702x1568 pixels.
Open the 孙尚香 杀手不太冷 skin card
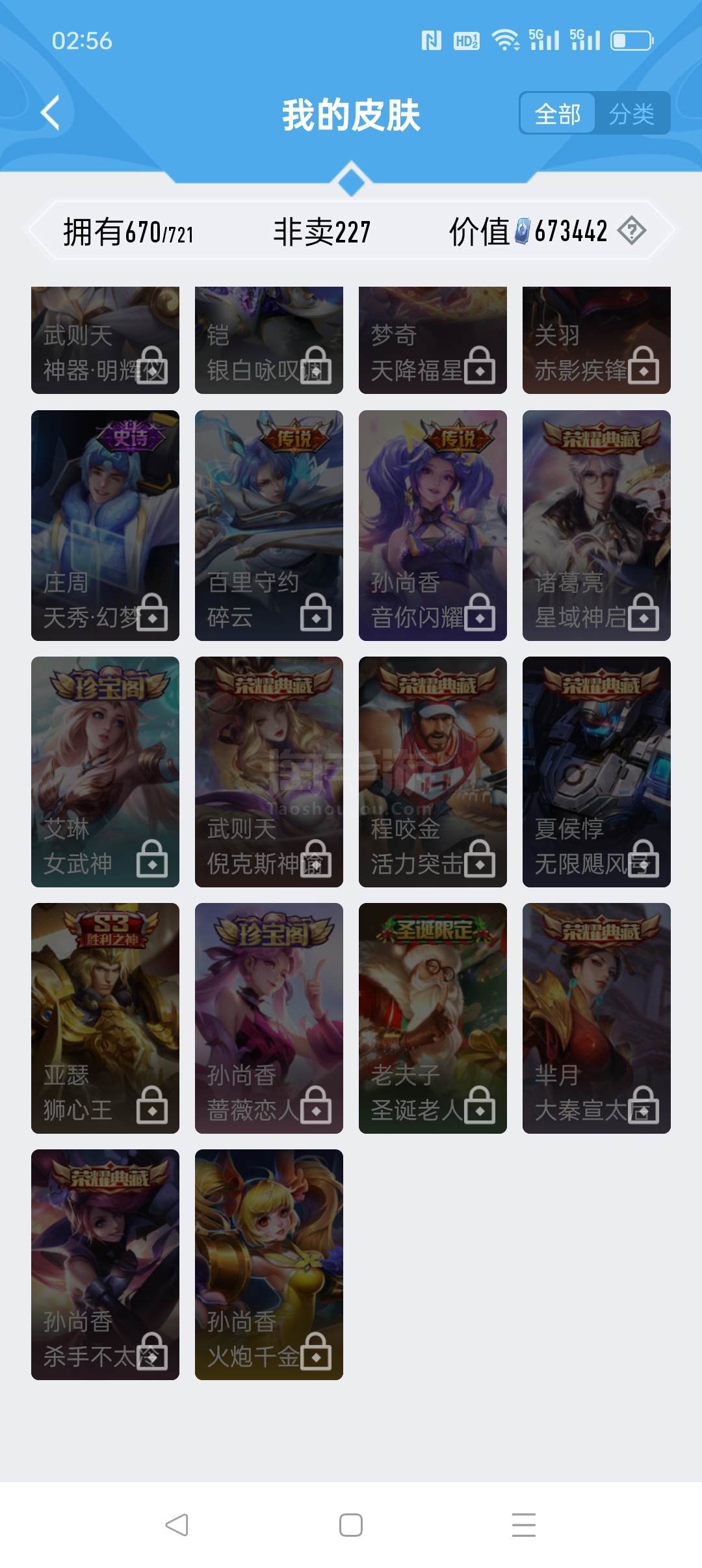pos(105,1264)
